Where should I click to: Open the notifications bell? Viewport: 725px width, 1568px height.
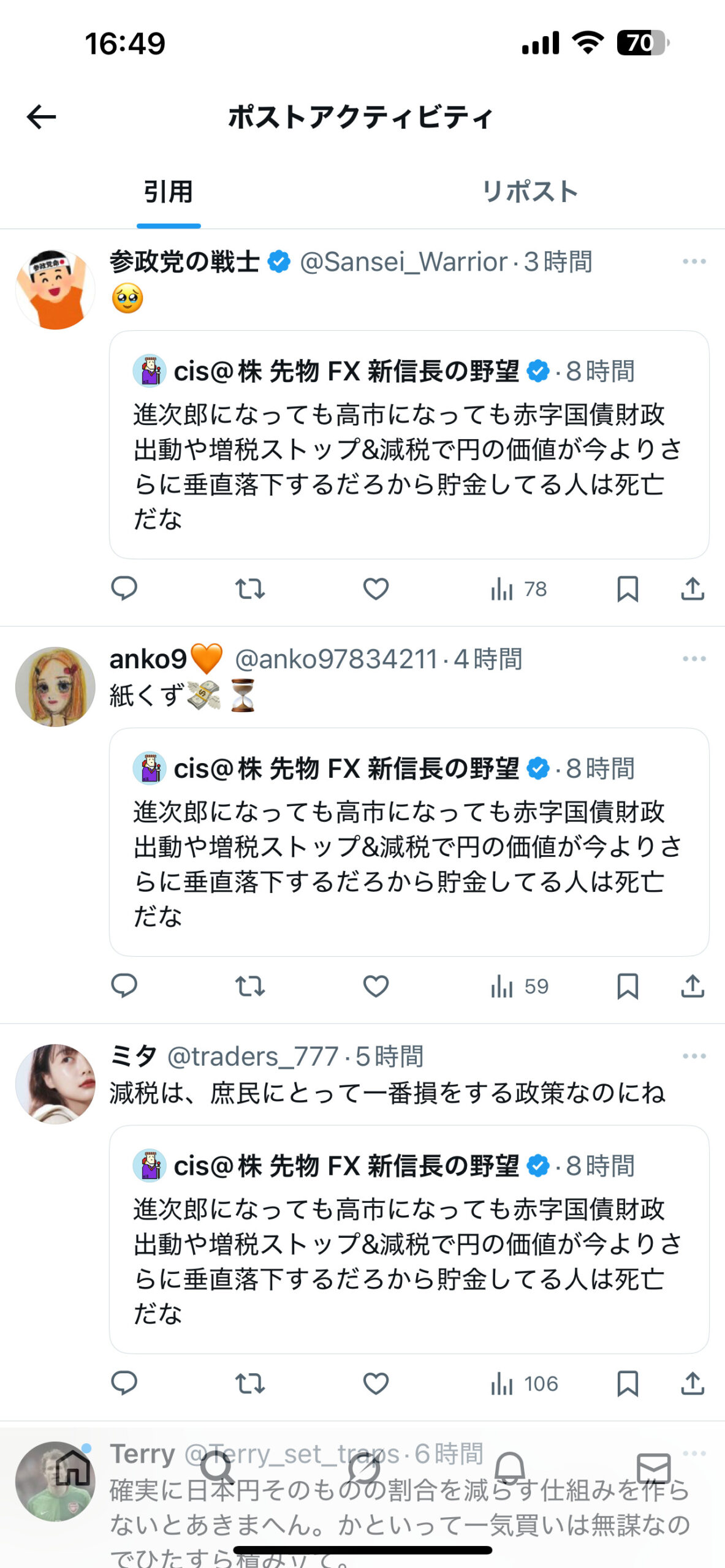click(509, 1468)
